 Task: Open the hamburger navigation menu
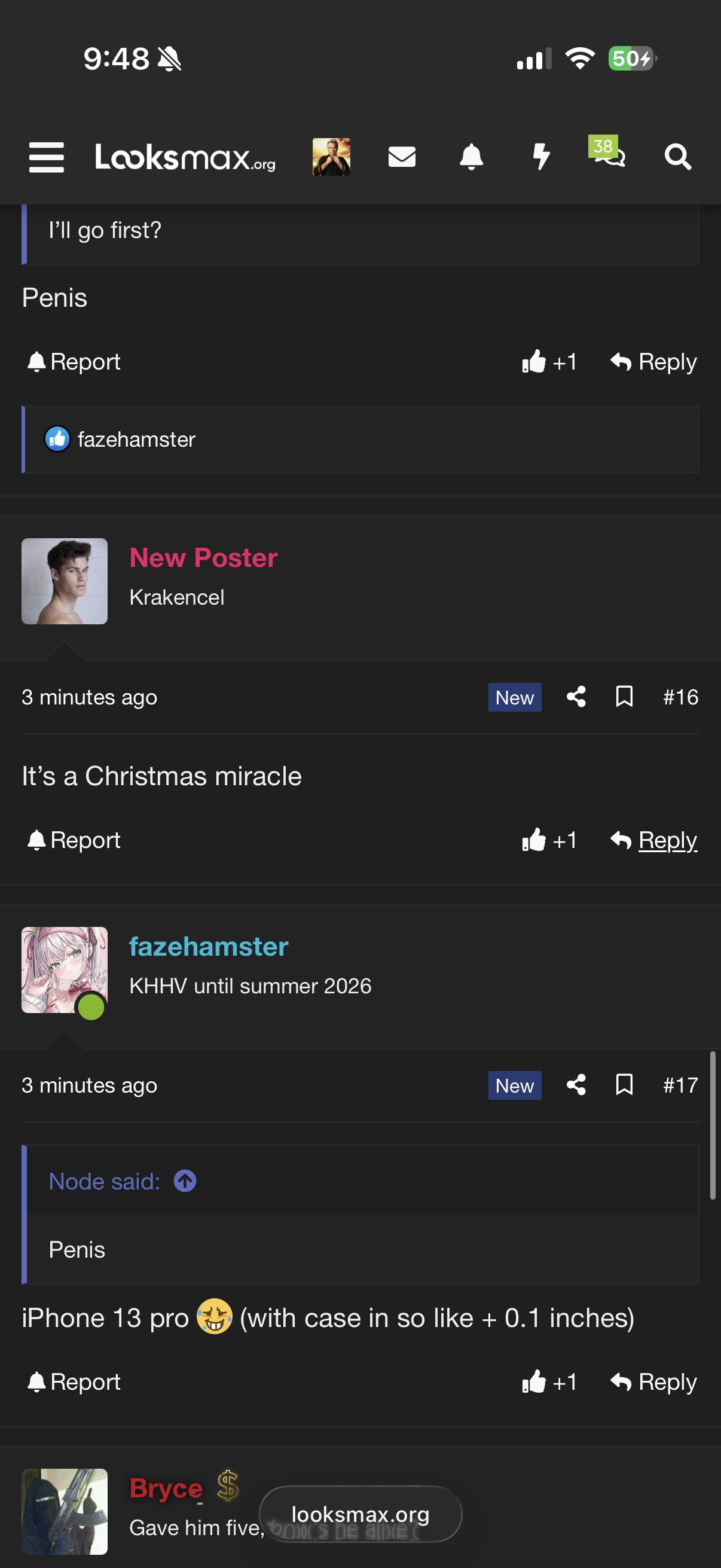pos(46,157)
